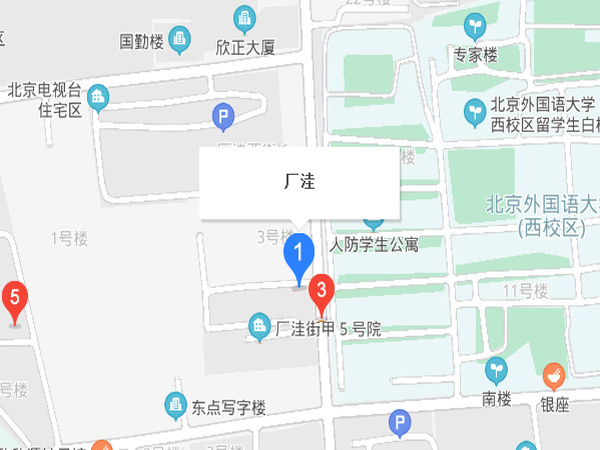Open the 欣正大厦 building marker
The width and height of the screenshot is (600, 450).
[x=244, y=18]
